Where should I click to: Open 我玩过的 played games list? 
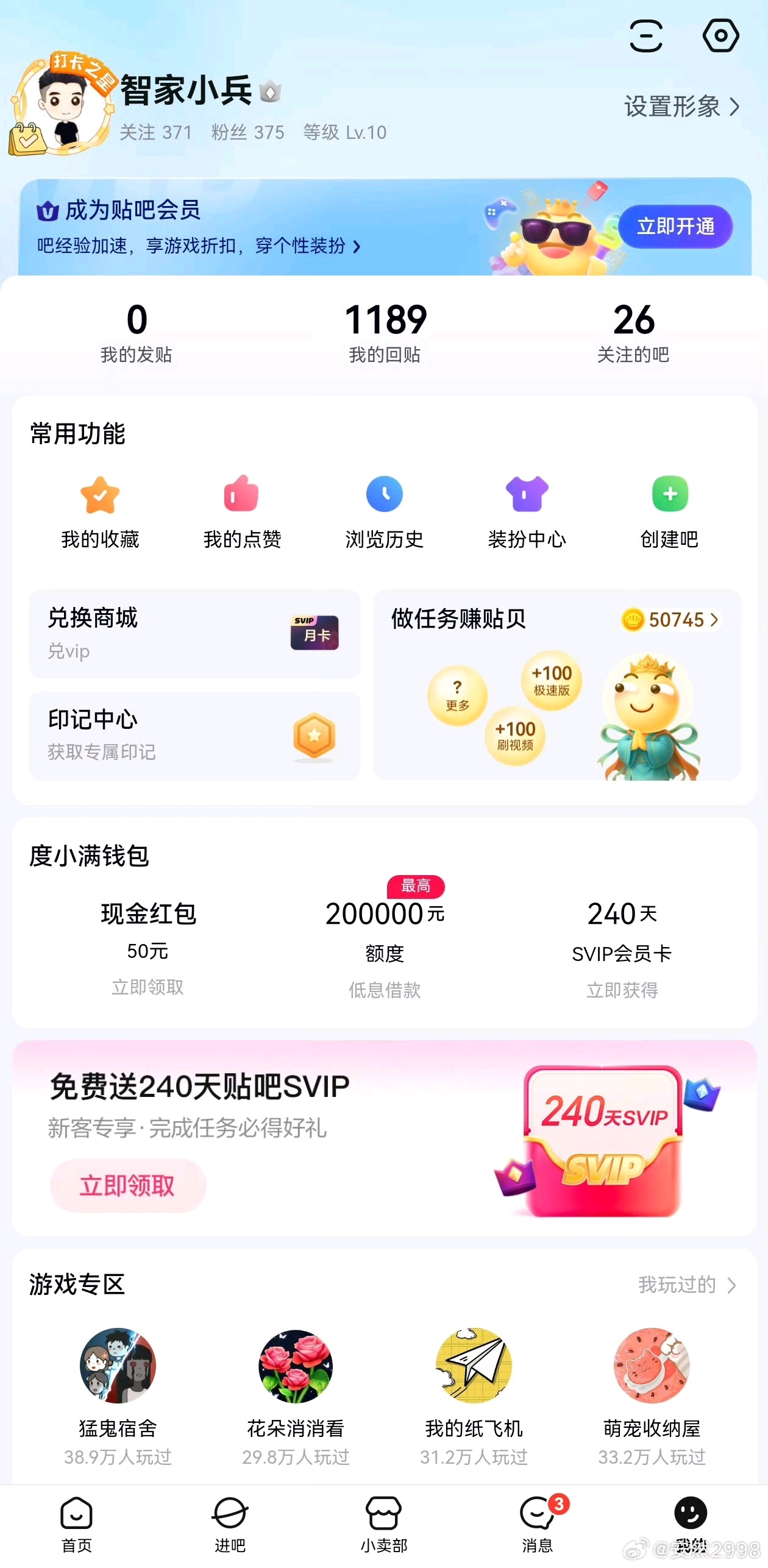(x=688, y=1285)
